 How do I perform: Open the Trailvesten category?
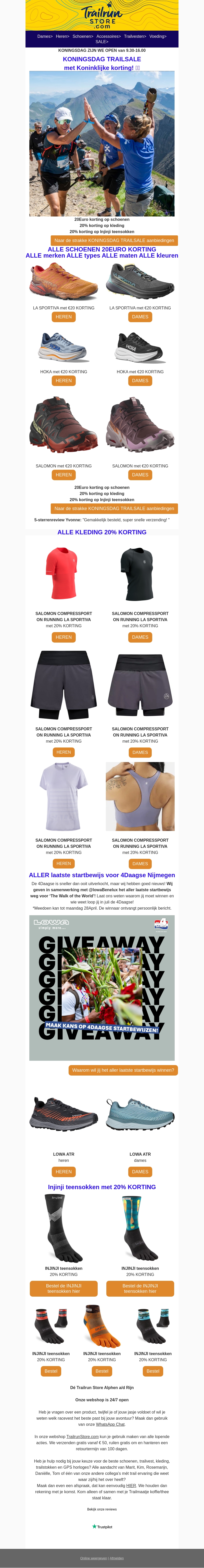point(135,37)
